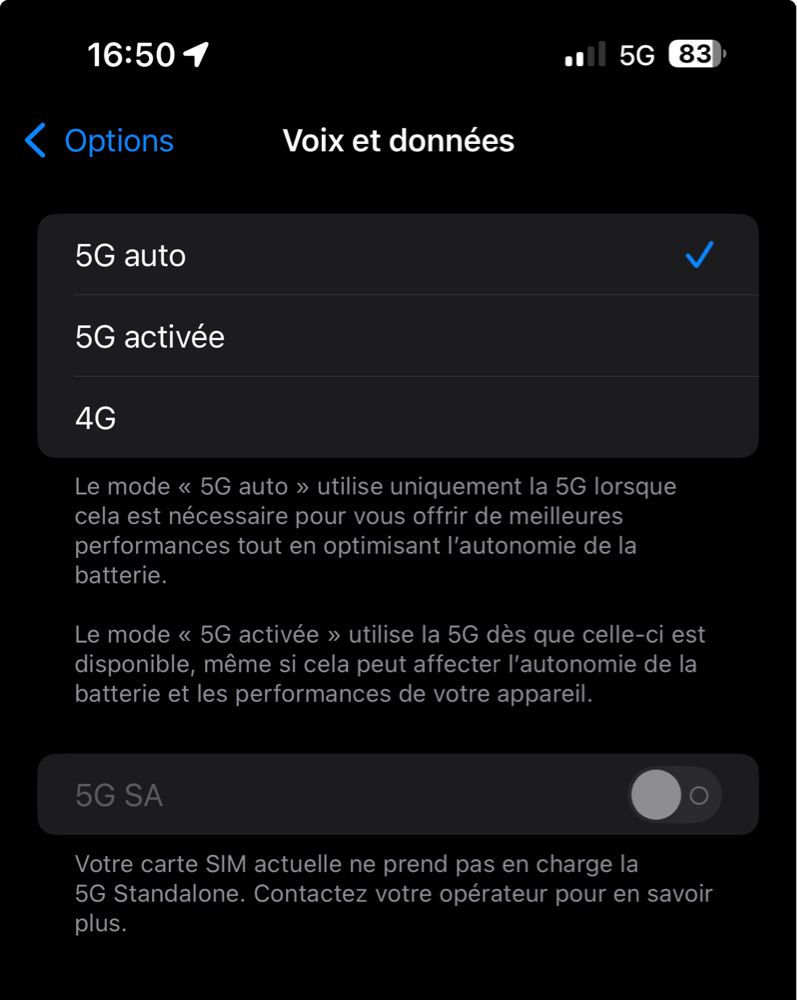
Task: Enable the 5G SA toggle
Action: [x=674, y=794]
